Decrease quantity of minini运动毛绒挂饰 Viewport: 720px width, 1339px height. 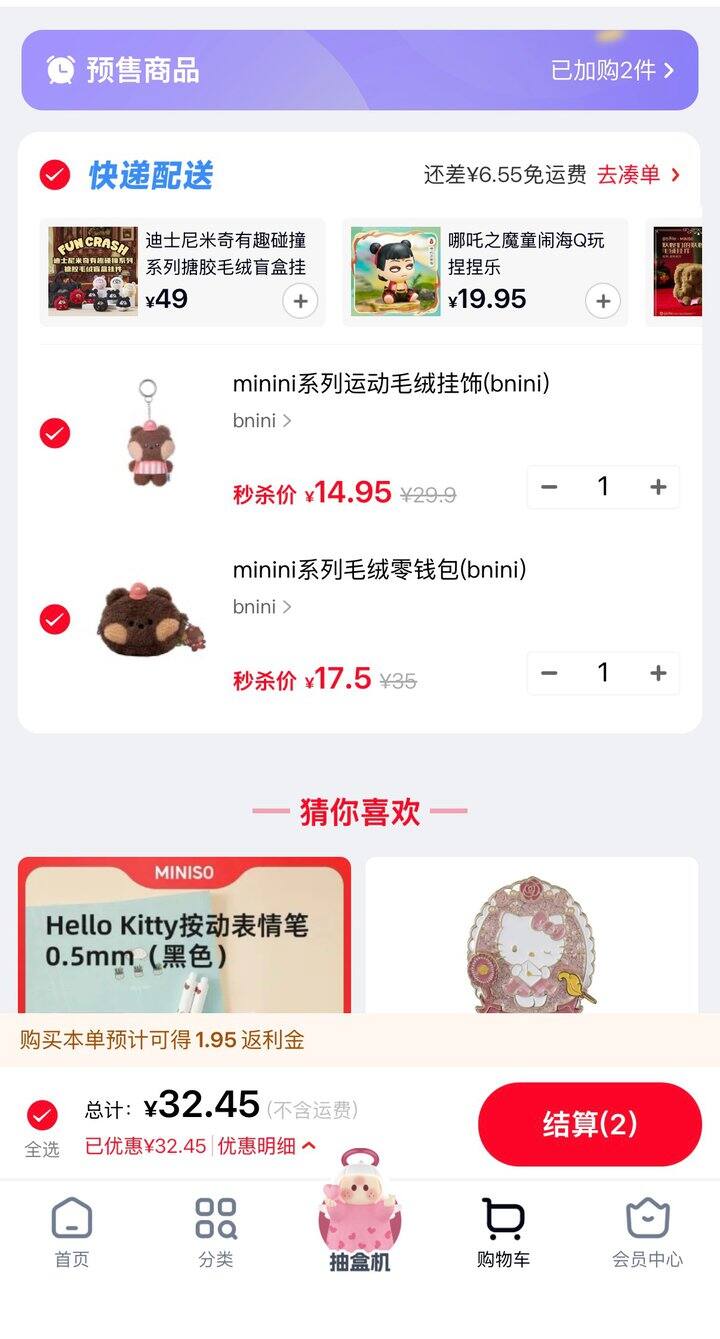pos(549,487)
